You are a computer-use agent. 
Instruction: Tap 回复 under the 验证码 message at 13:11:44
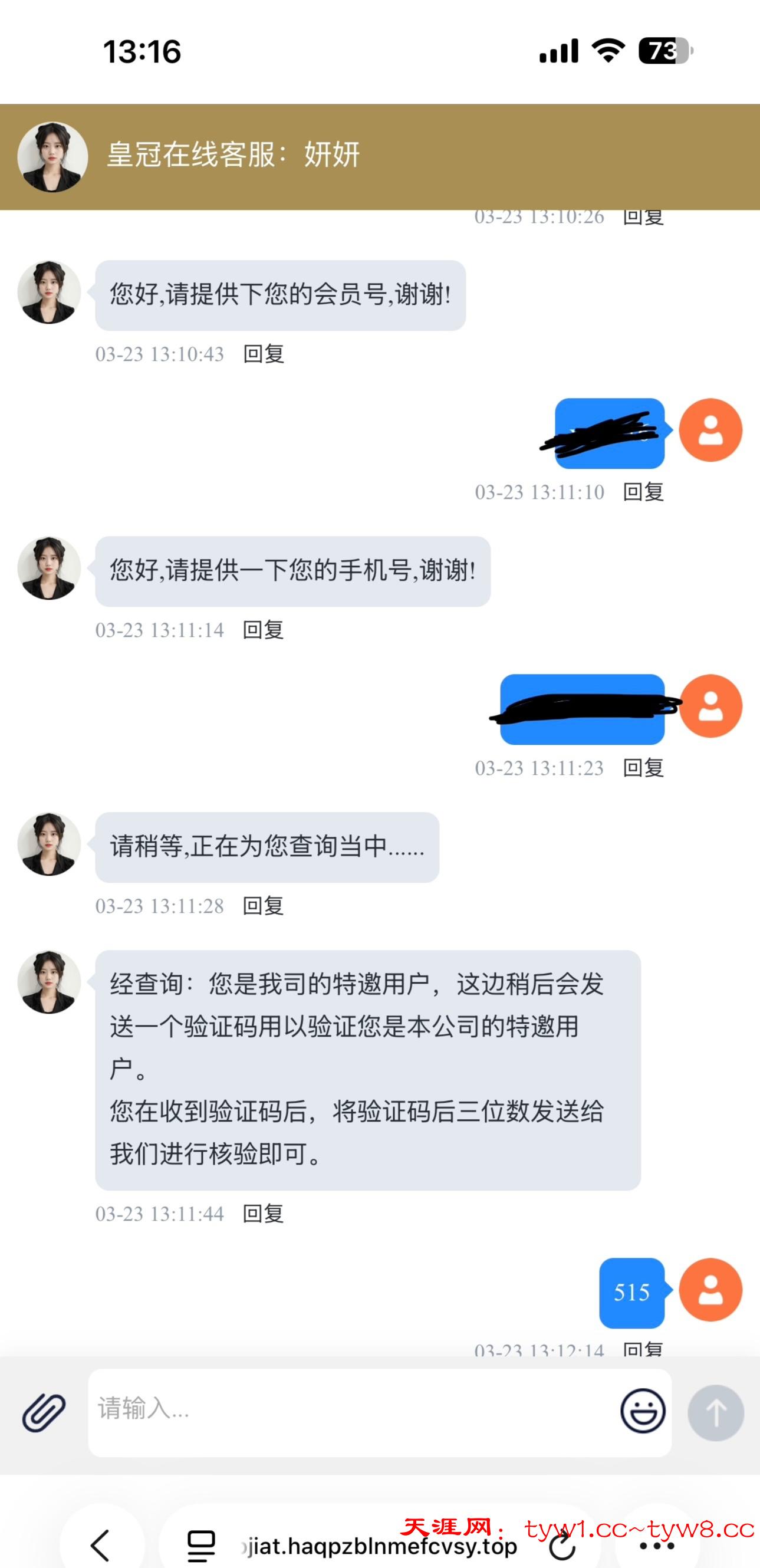coord(264,1214)
